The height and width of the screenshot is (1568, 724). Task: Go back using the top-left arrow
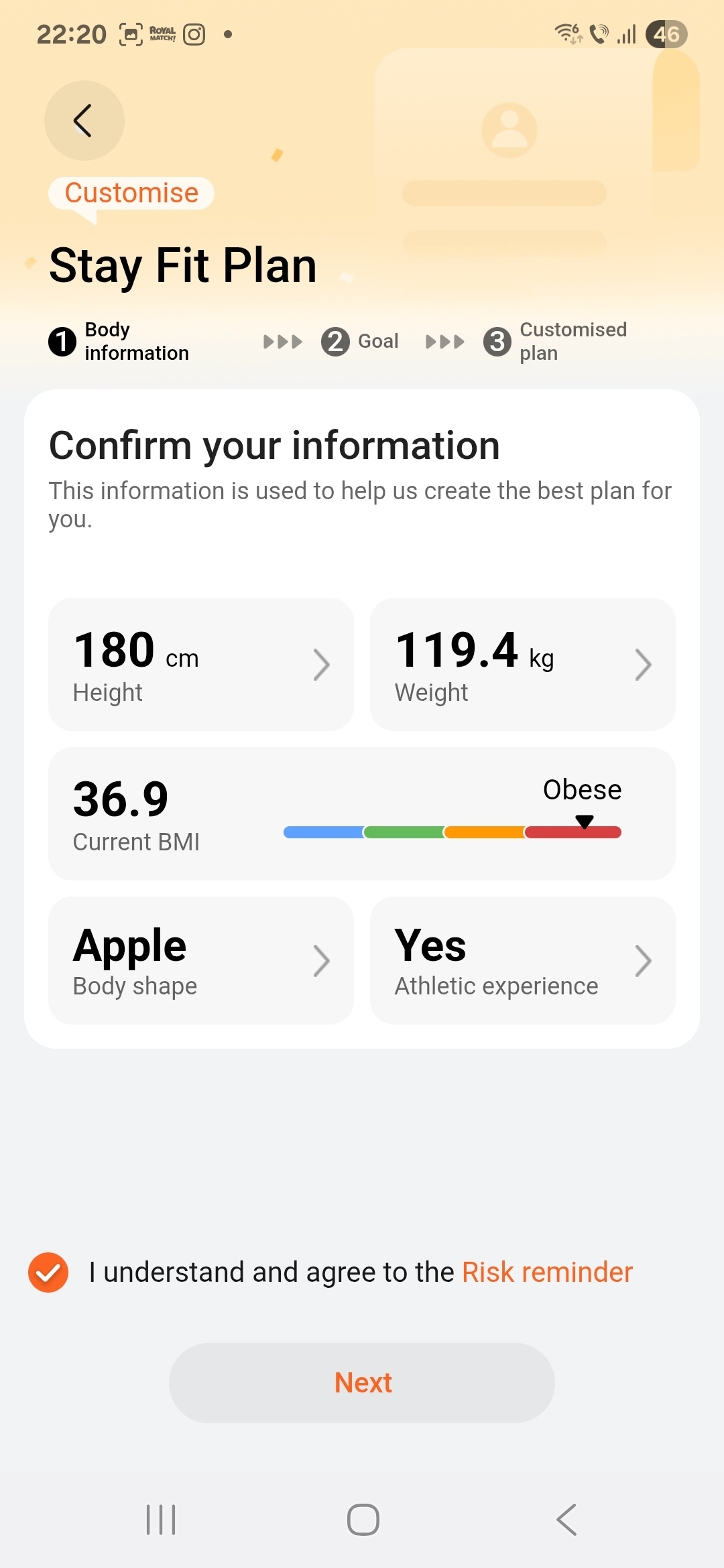(x=84, y=121)
